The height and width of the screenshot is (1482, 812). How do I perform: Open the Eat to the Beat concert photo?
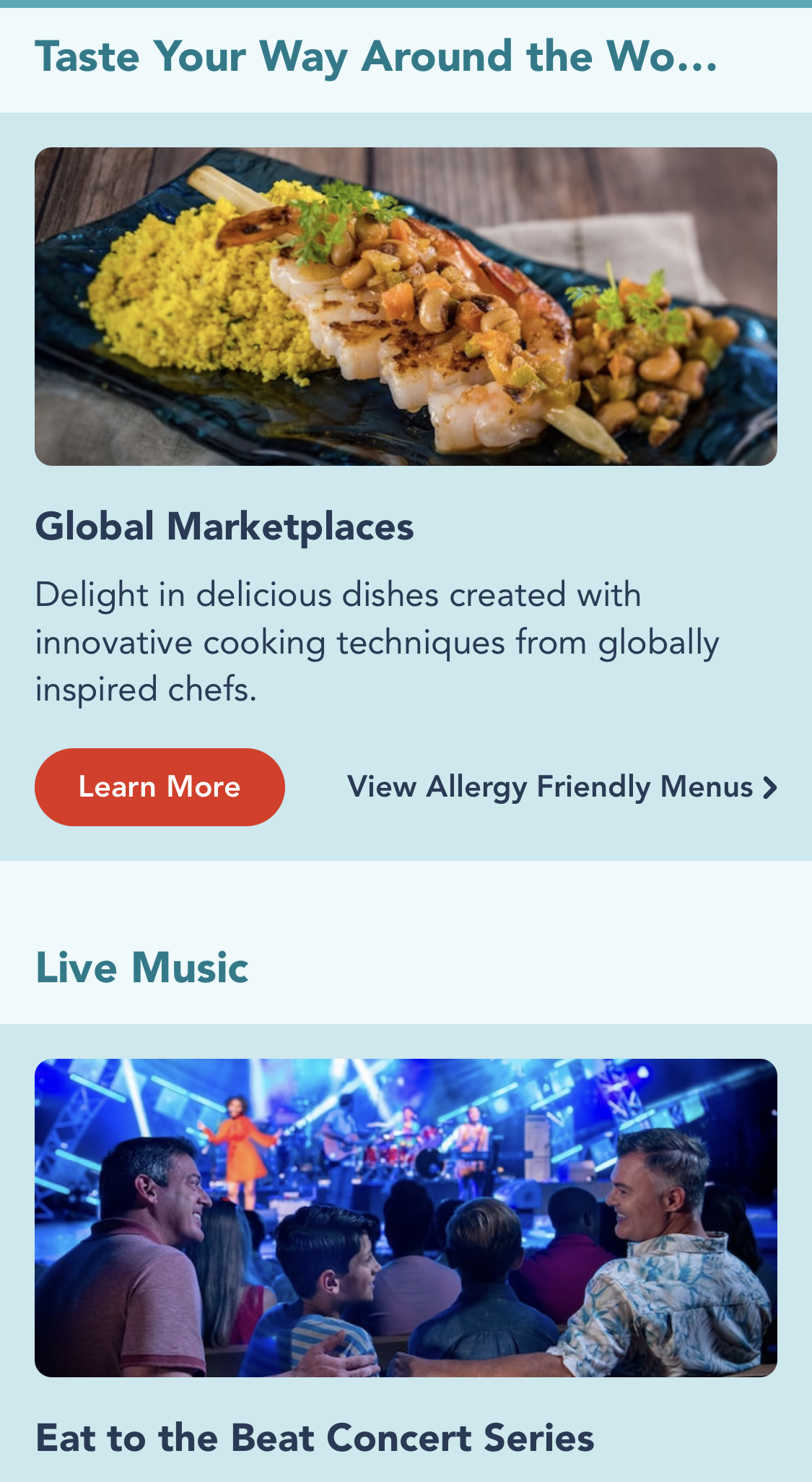406,1218
